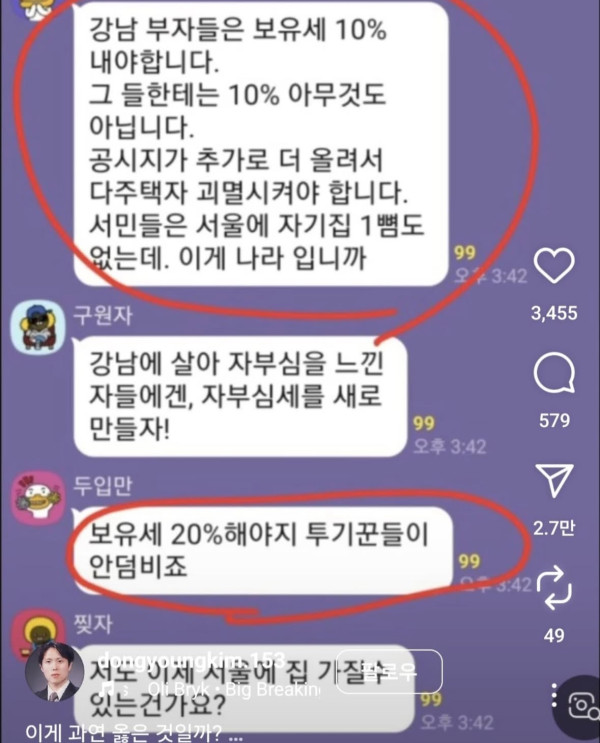600x743 pixels.
Task: Open the comments on this reel
Action: (553, 375)
